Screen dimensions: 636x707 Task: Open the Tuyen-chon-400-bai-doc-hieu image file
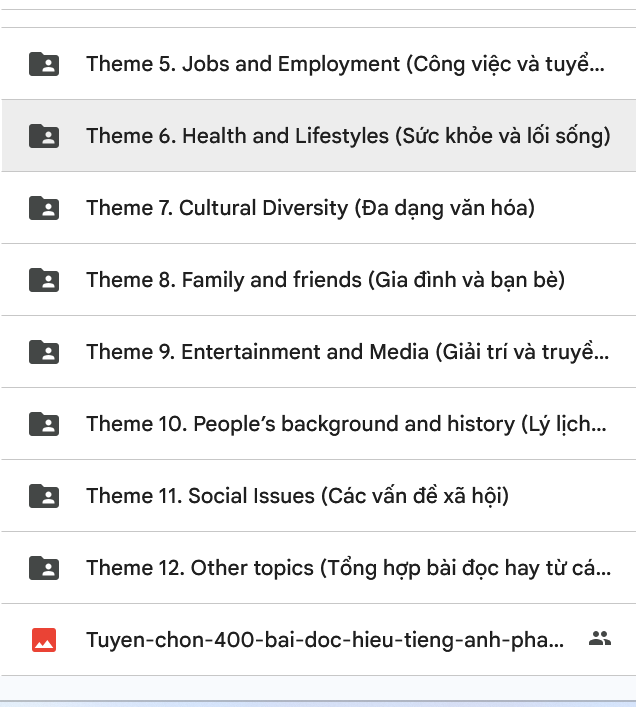324,640
